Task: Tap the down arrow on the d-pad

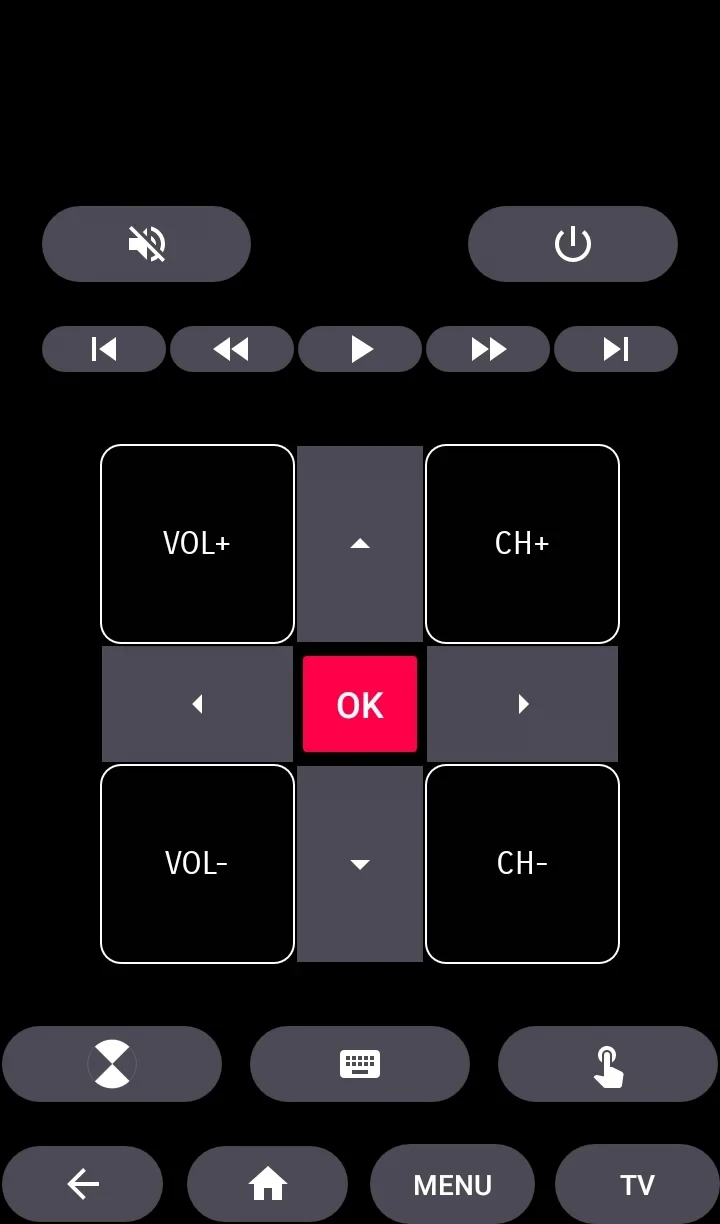Action: (x=360, y=863)
